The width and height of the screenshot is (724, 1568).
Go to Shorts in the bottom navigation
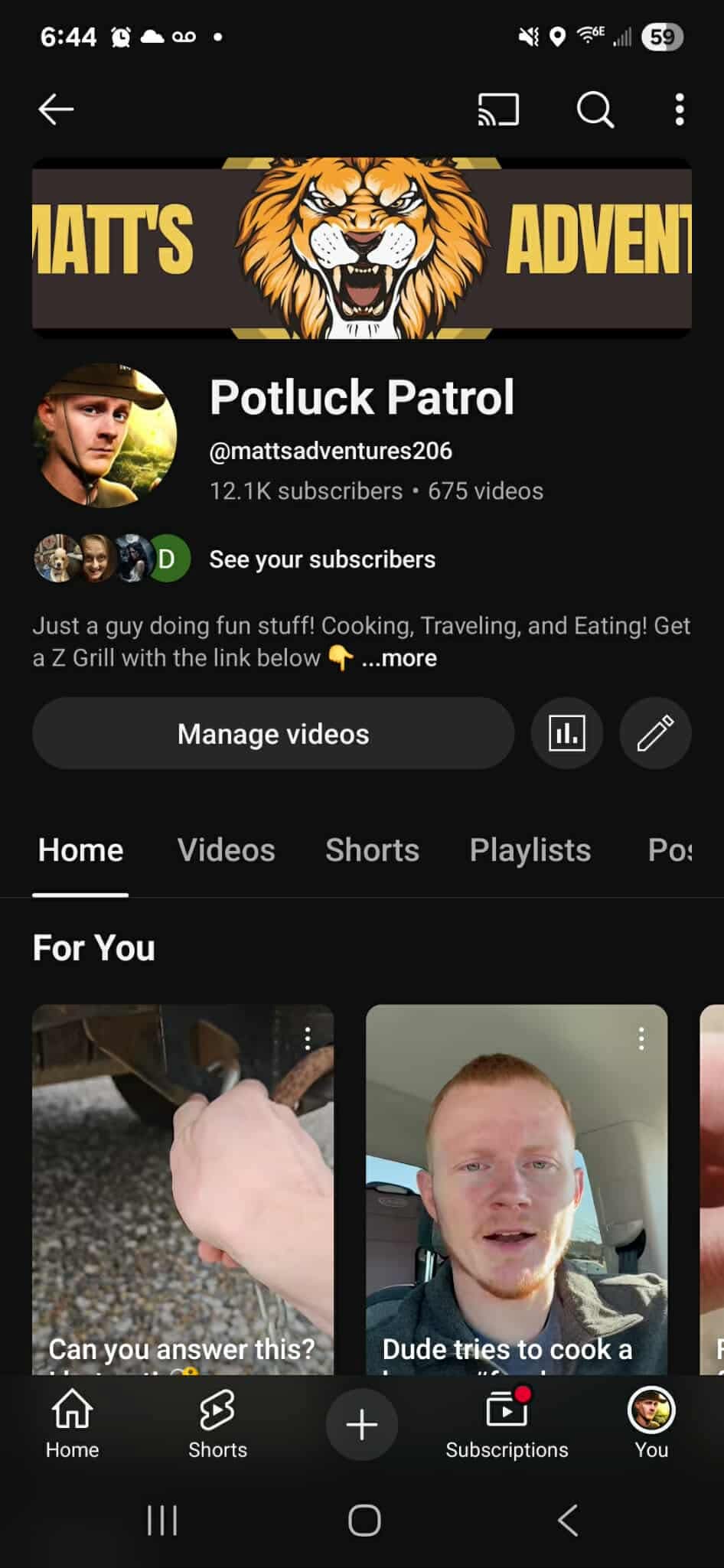coord(217,1424)
